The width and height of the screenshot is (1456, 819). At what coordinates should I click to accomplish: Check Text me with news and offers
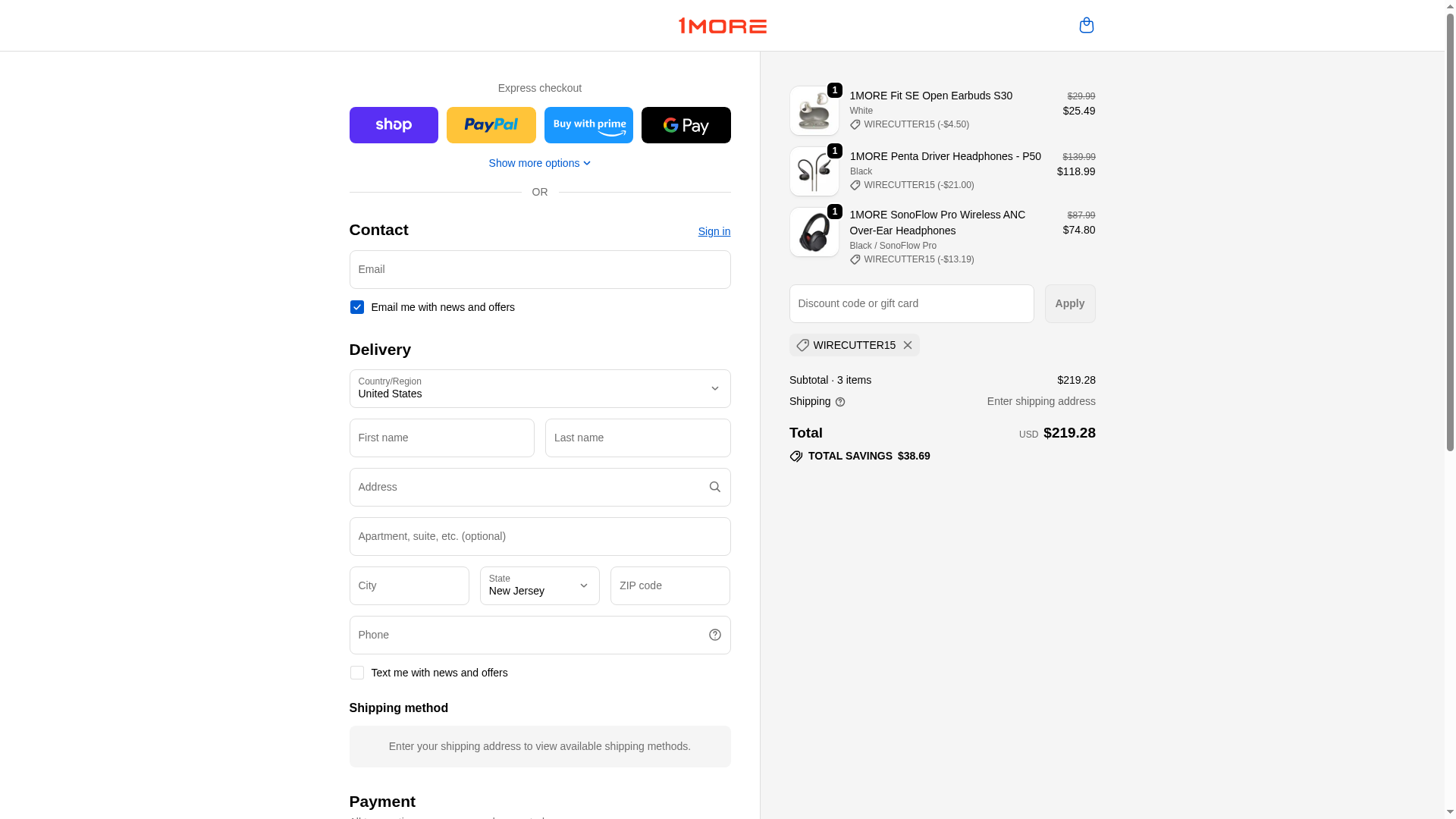point(357,673)
